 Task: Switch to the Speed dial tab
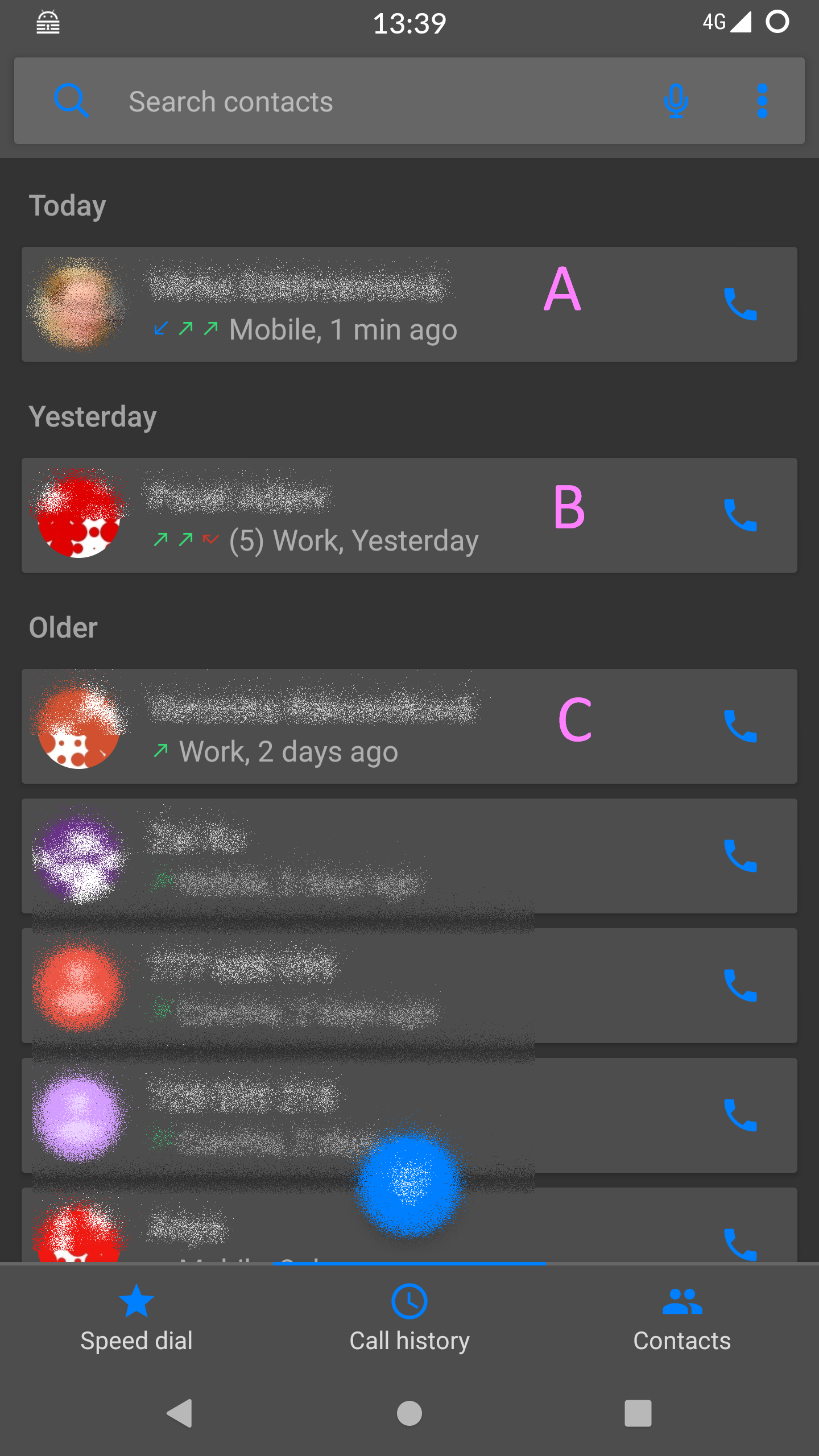(136, 1318)
